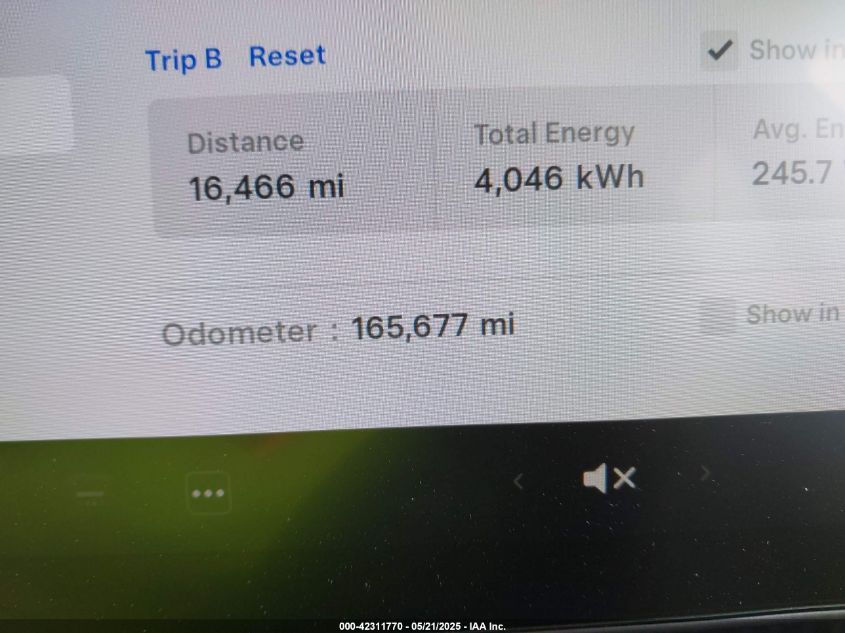Uncheck the Show in checkbox beside Trip B
Screen dimensions: 845x633
coord(719,50)
